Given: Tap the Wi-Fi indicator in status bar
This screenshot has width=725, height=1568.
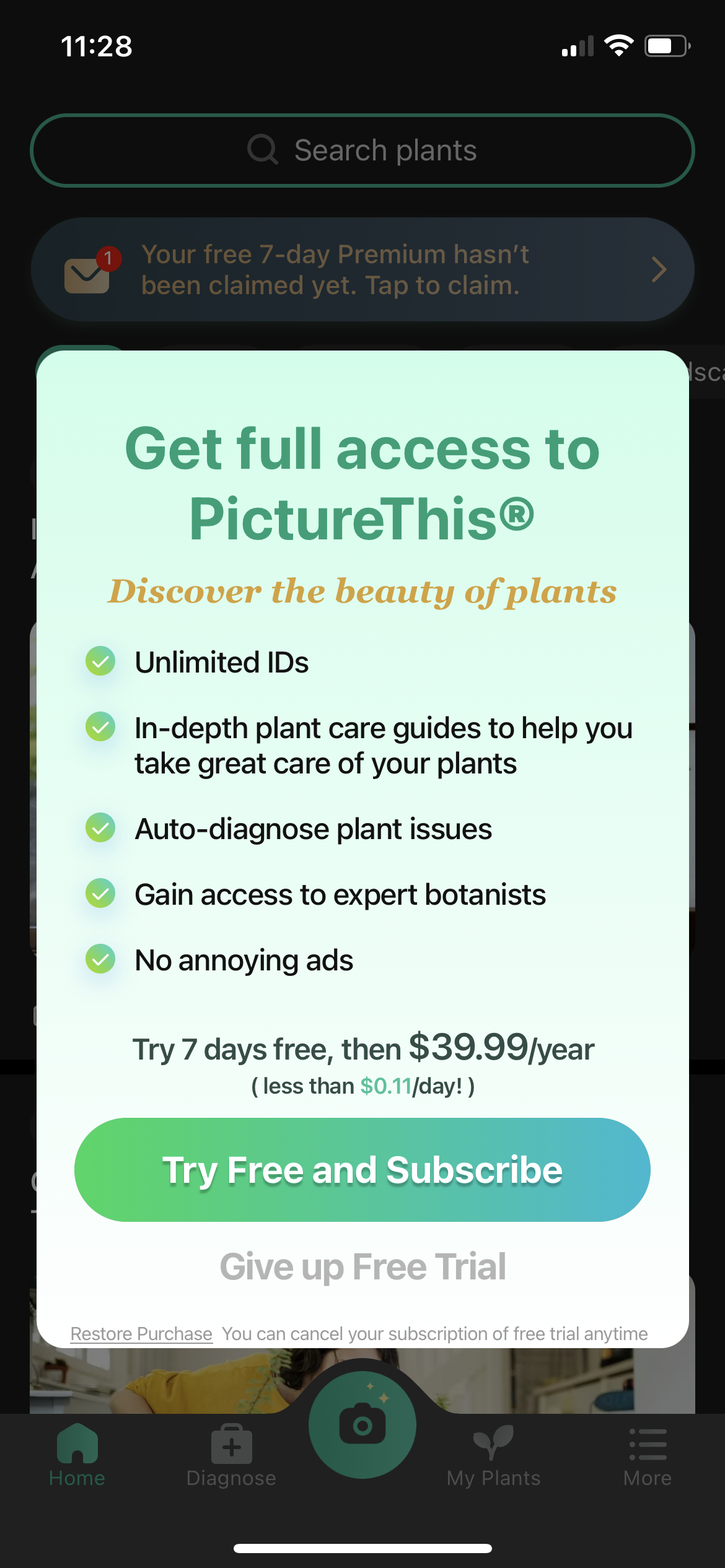Looking at the screenshot, I should [x=618, y=45].
